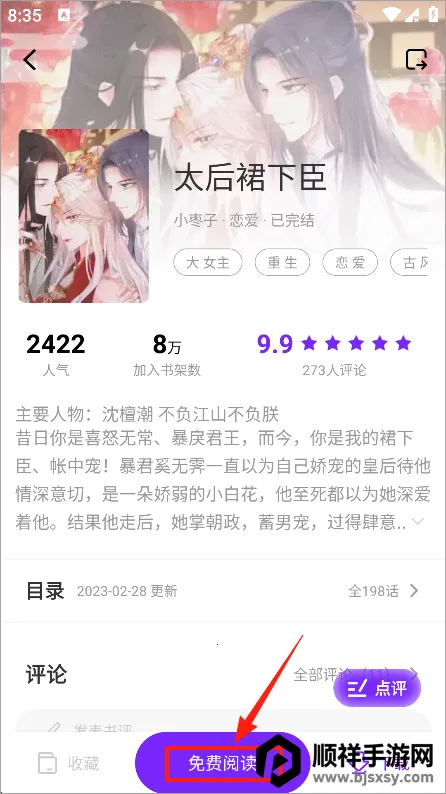Select the 重生 tag chip
The width and height of the screenshot is (446, 794).
coord(282,262)
